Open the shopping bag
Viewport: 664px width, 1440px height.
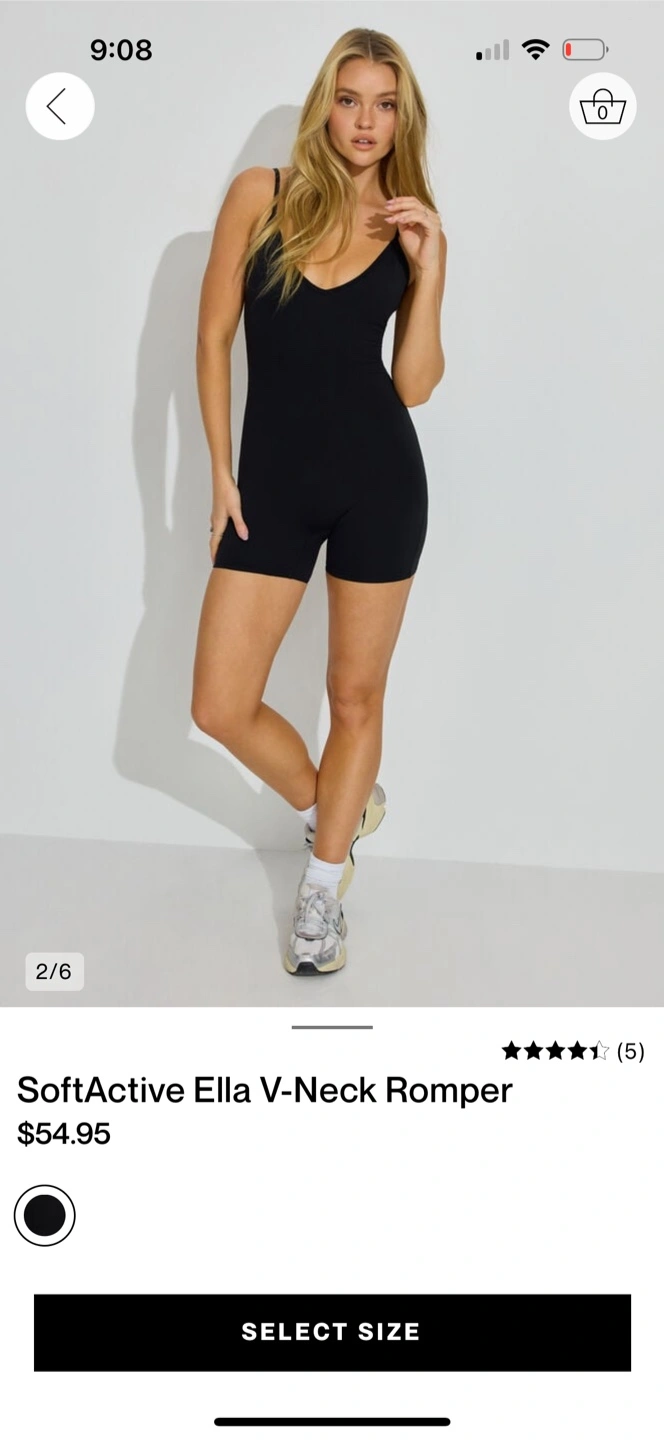click(x=602, y=106)
